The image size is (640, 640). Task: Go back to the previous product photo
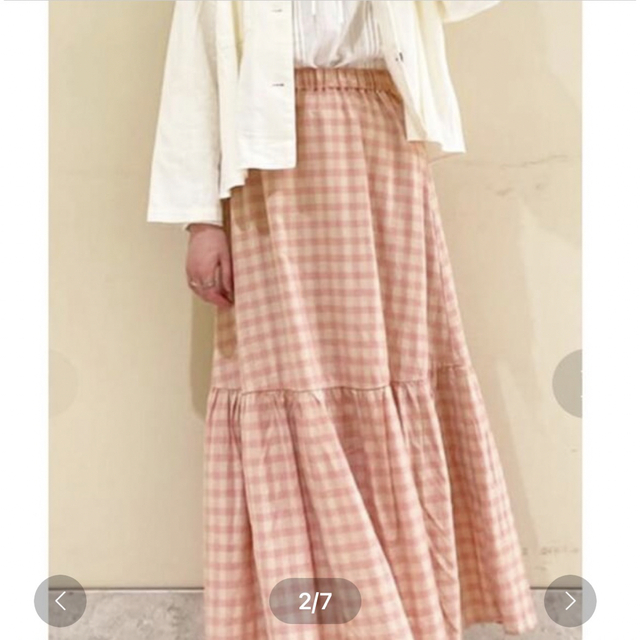60,601
